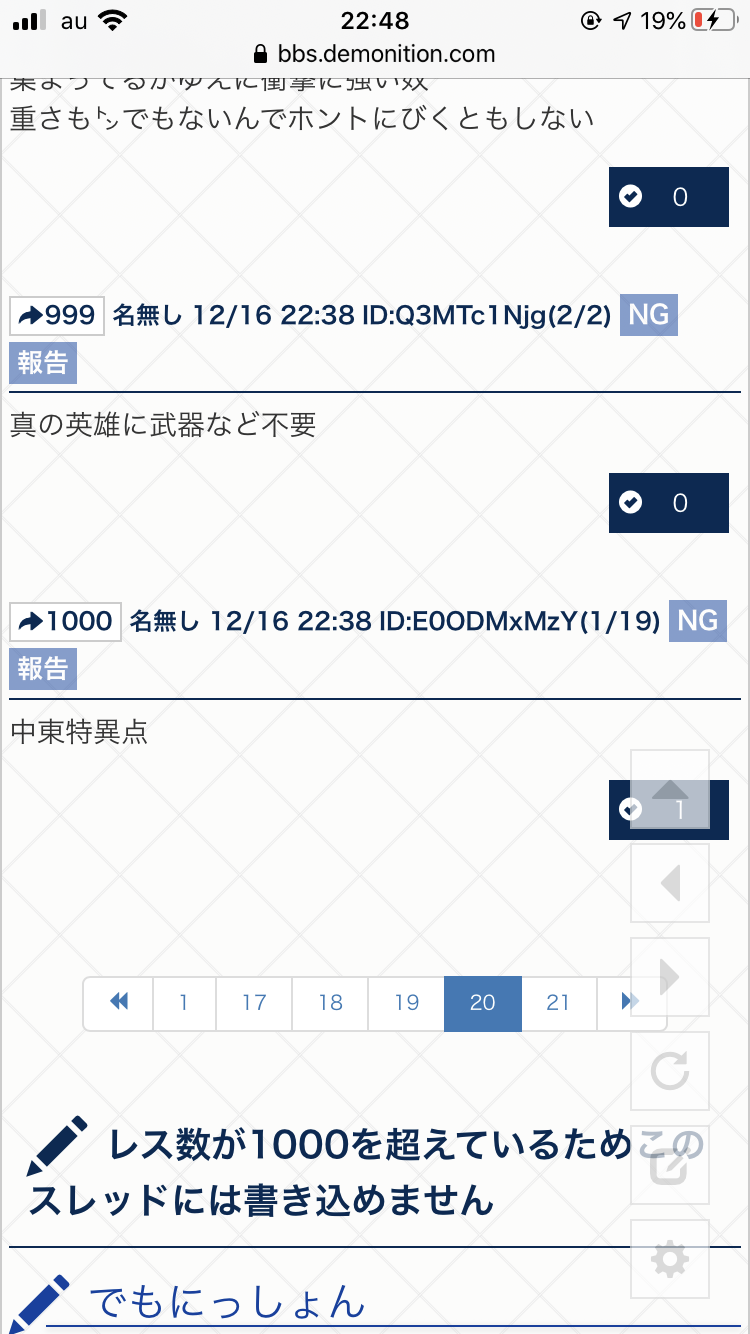
Task: Go back with the floating left arrow
Action: pos(670,883)
